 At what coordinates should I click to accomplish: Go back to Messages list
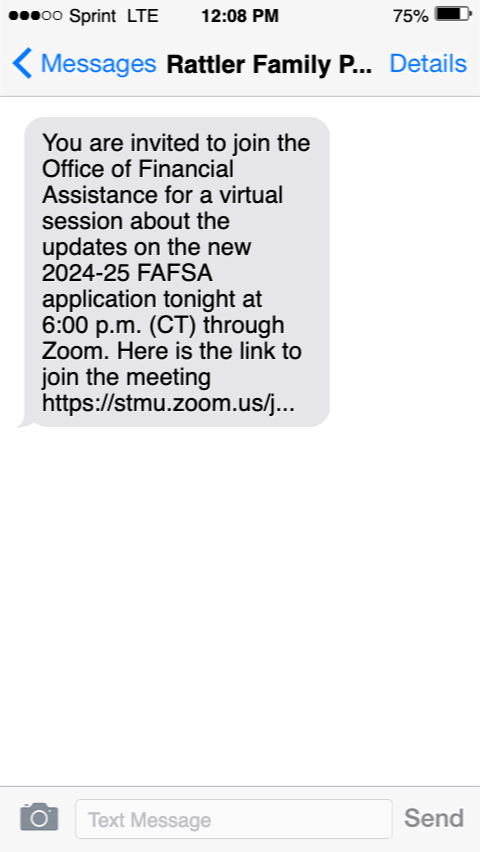click(x=84, y=64)
